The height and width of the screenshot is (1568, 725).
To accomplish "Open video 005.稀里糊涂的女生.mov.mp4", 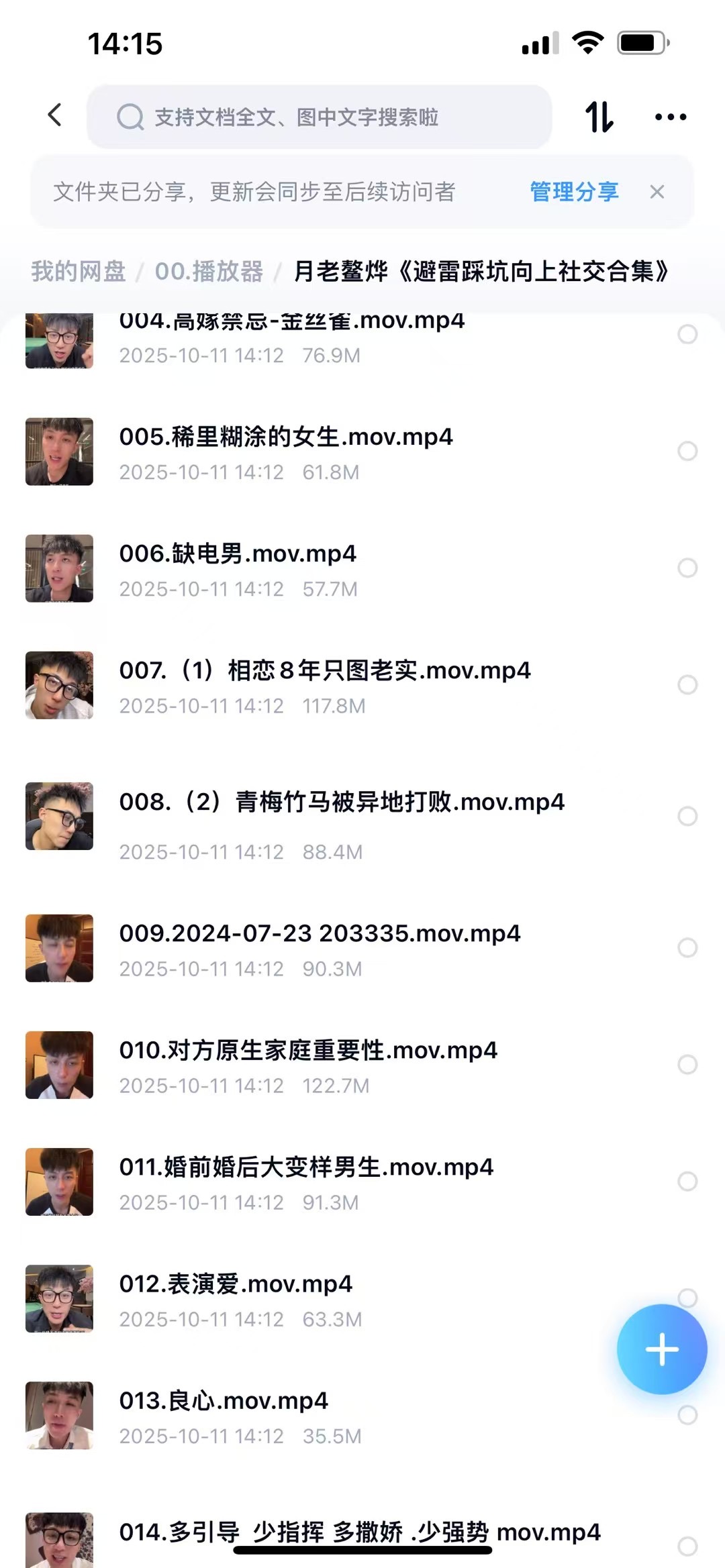I will (x=286, y=437).
